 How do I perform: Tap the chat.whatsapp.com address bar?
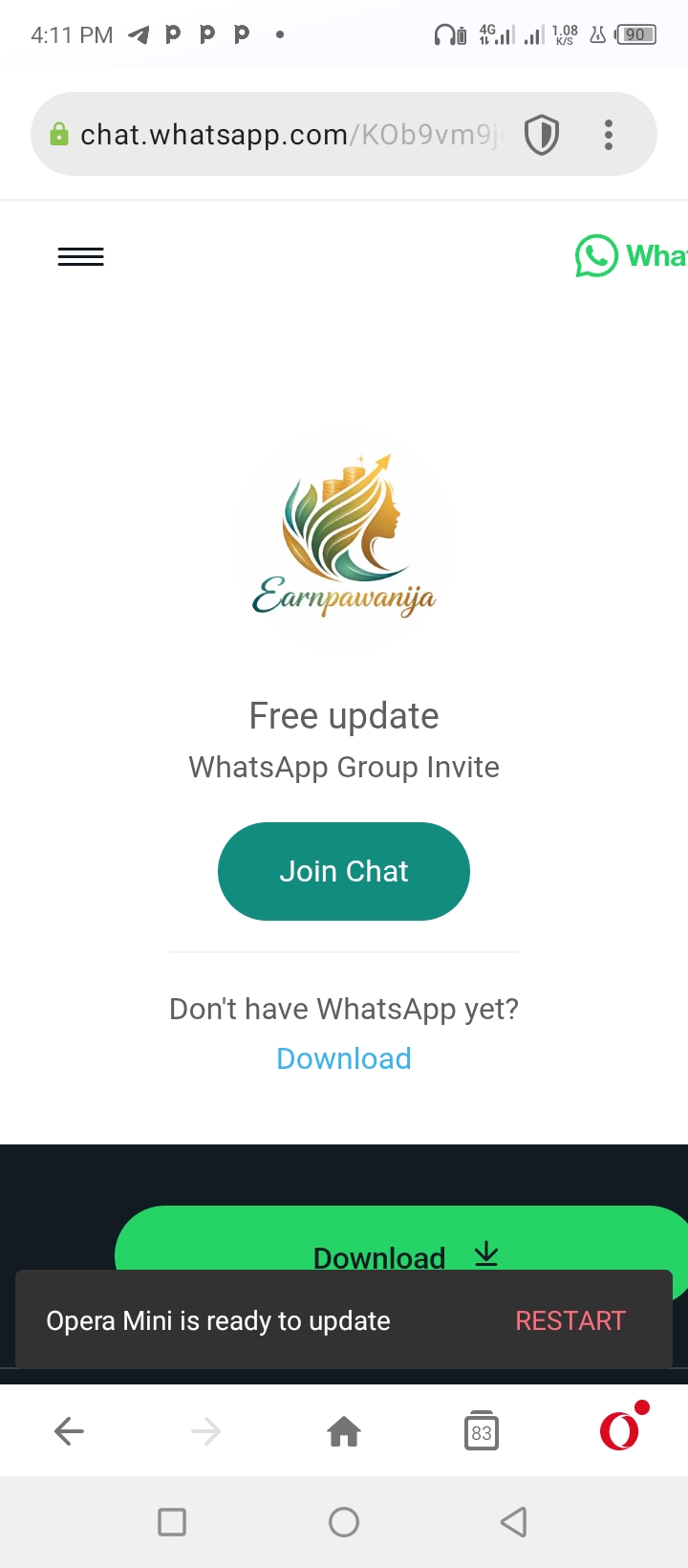(287, 135)
